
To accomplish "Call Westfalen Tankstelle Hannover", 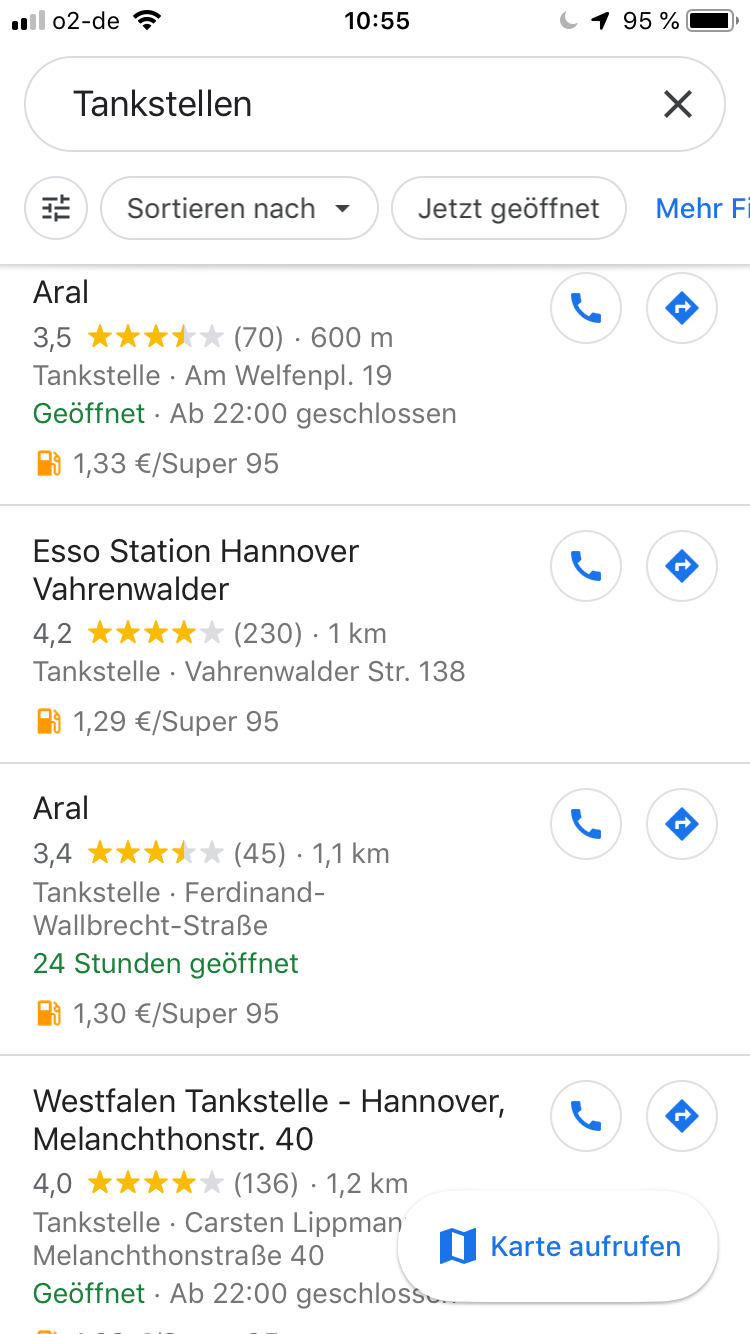I will point(586,1116).
